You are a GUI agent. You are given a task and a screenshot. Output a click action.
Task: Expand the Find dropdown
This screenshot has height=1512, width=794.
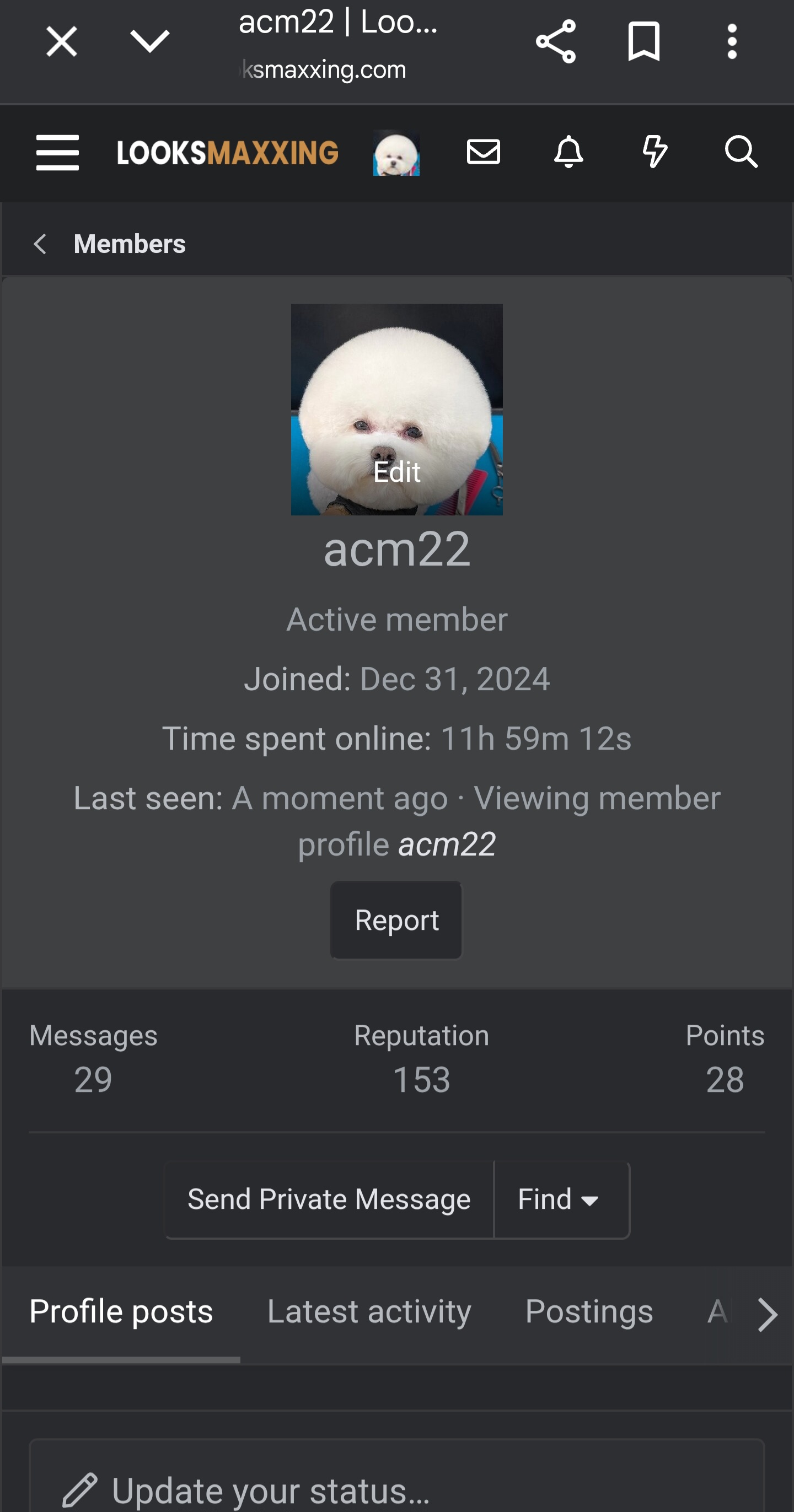(x=561, y=1199)
